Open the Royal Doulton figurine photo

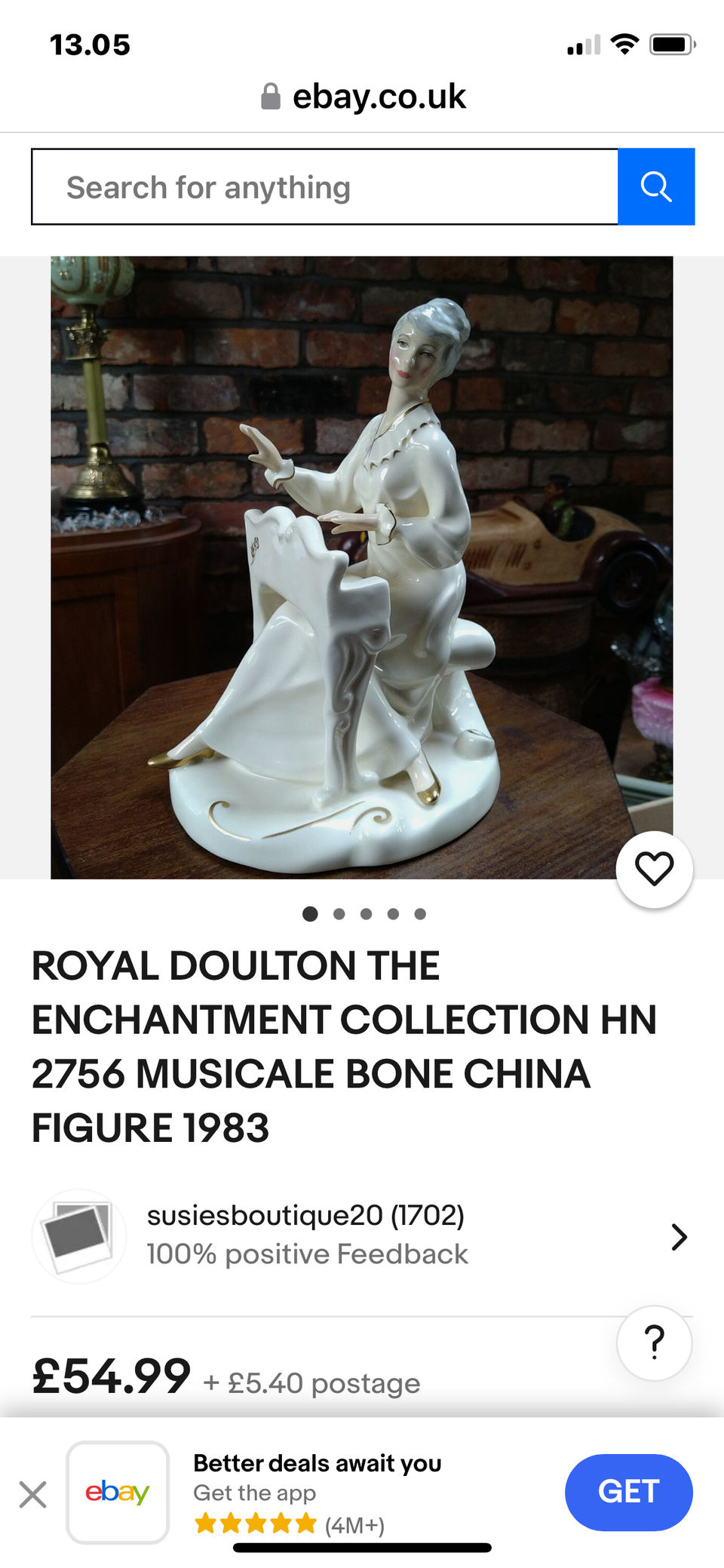361,567
